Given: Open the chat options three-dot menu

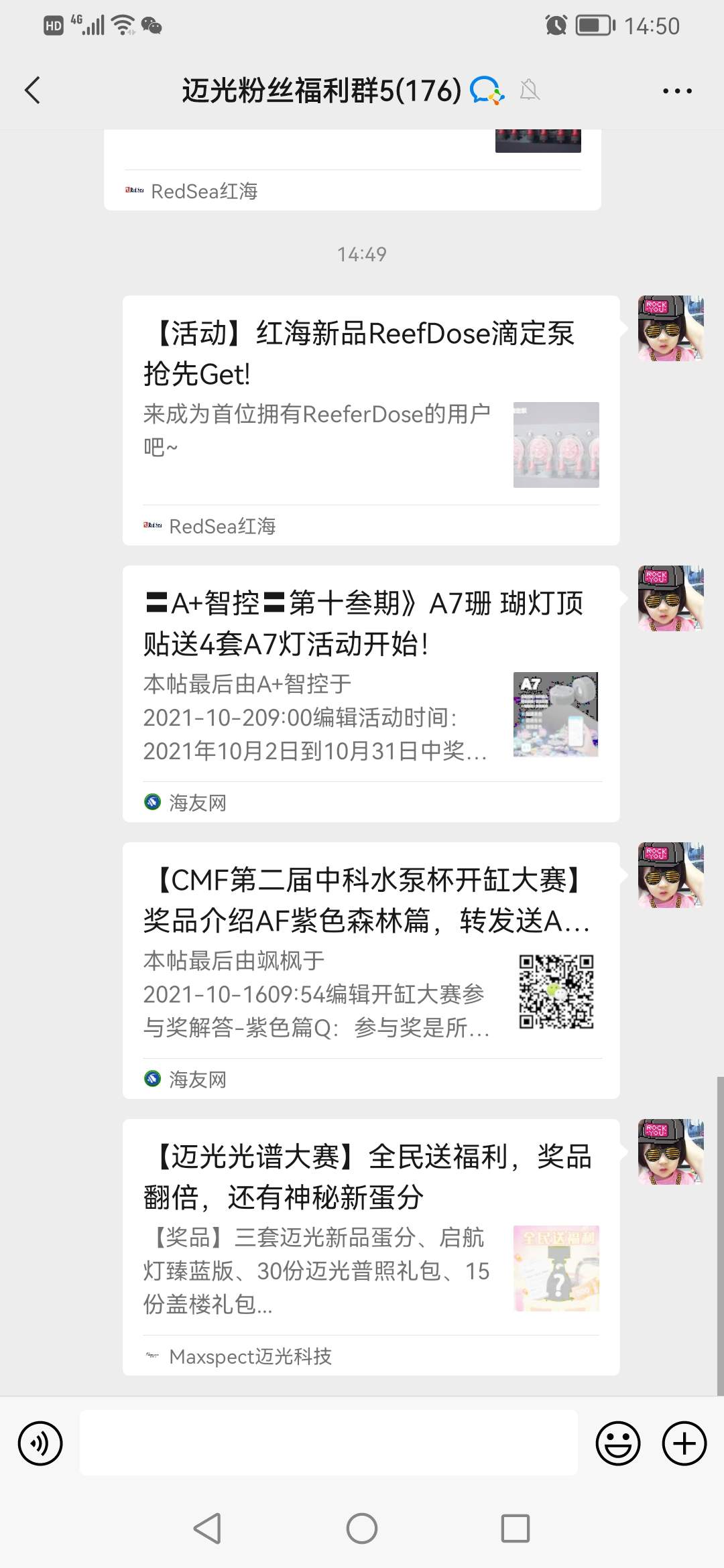Looking at the screenshot, I should pyautogui.click(x=677, y=90).
